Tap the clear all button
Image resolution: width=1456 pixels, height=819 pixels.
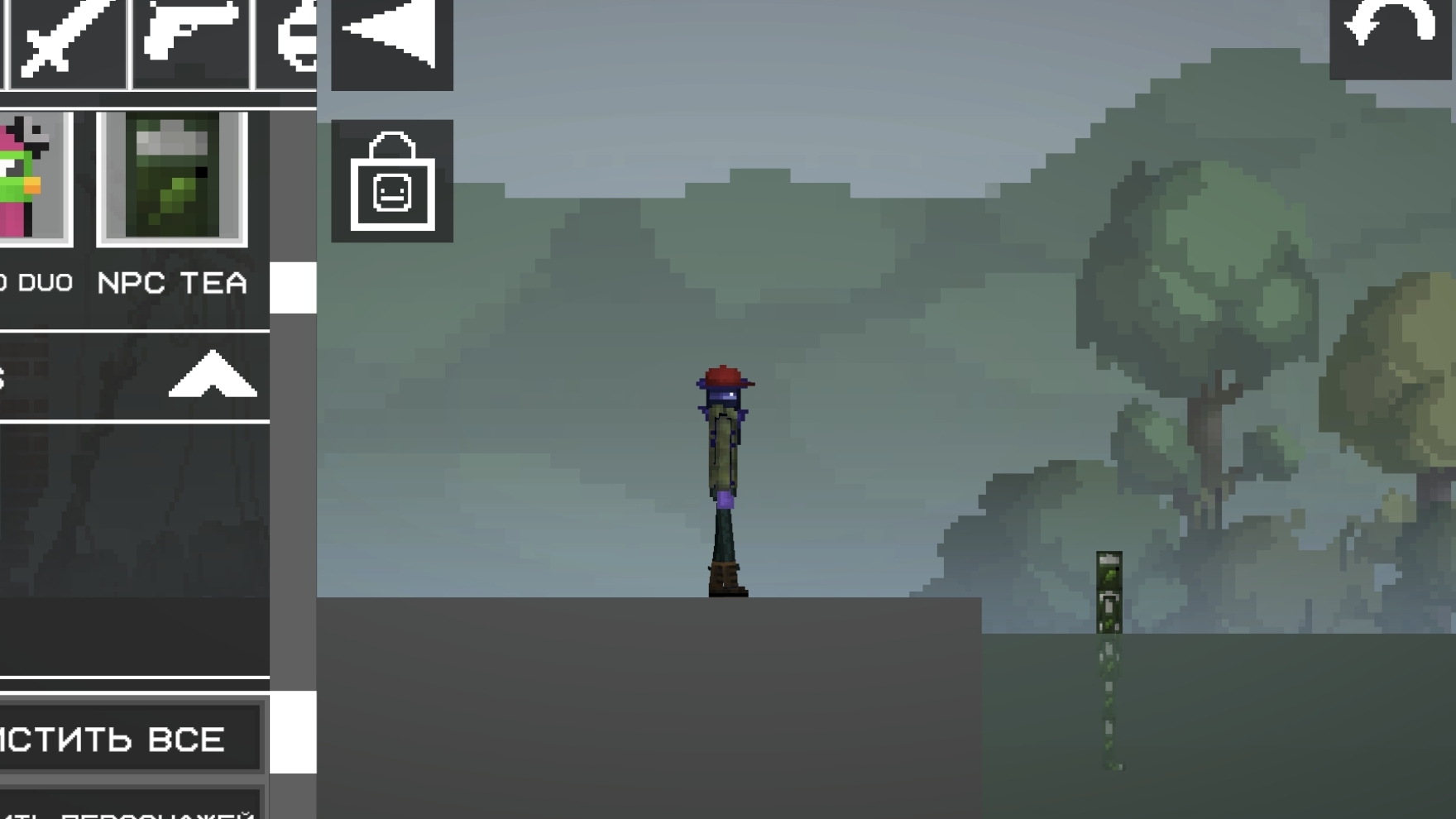click(x=128, y=738)
